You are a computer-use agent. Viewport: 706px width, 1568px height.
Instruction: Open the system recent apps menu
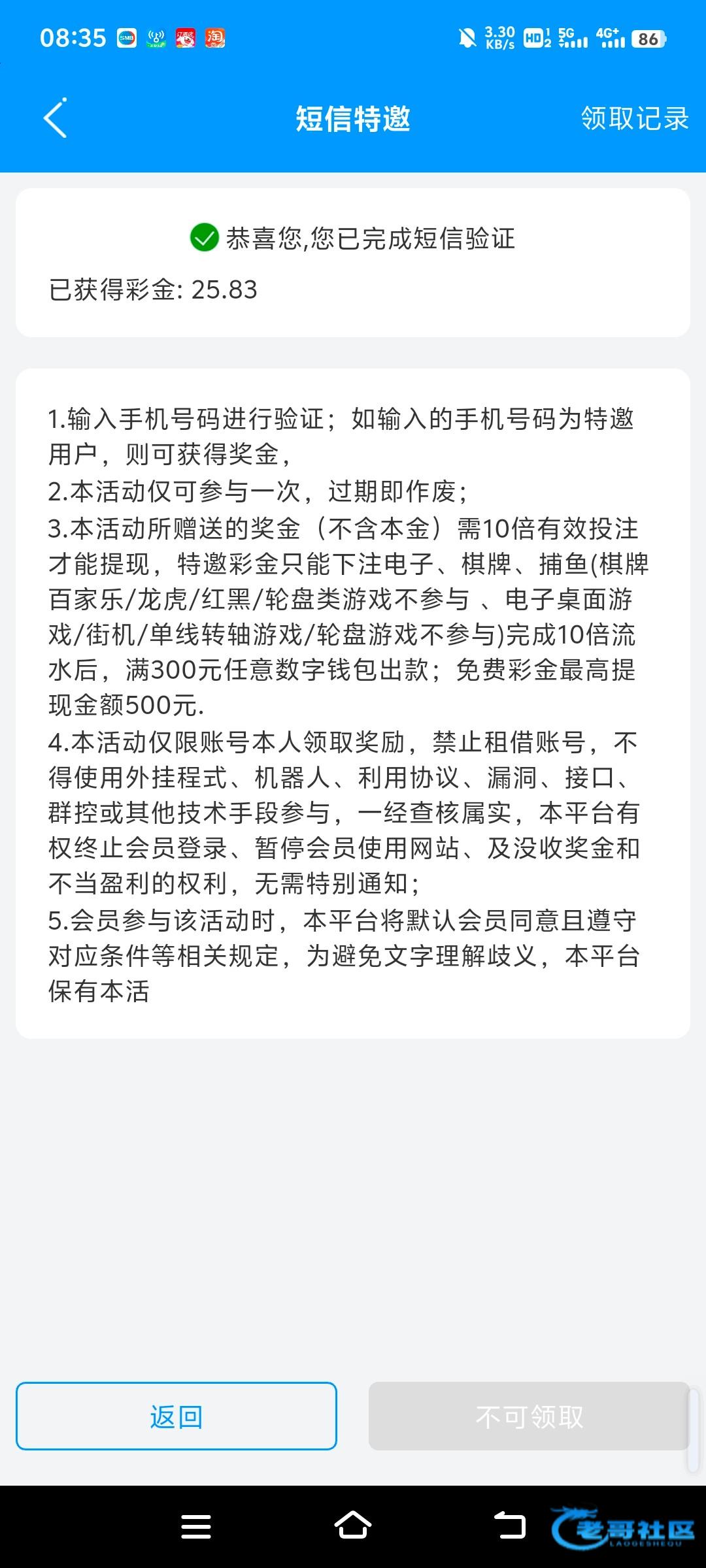coord(196,1527)
